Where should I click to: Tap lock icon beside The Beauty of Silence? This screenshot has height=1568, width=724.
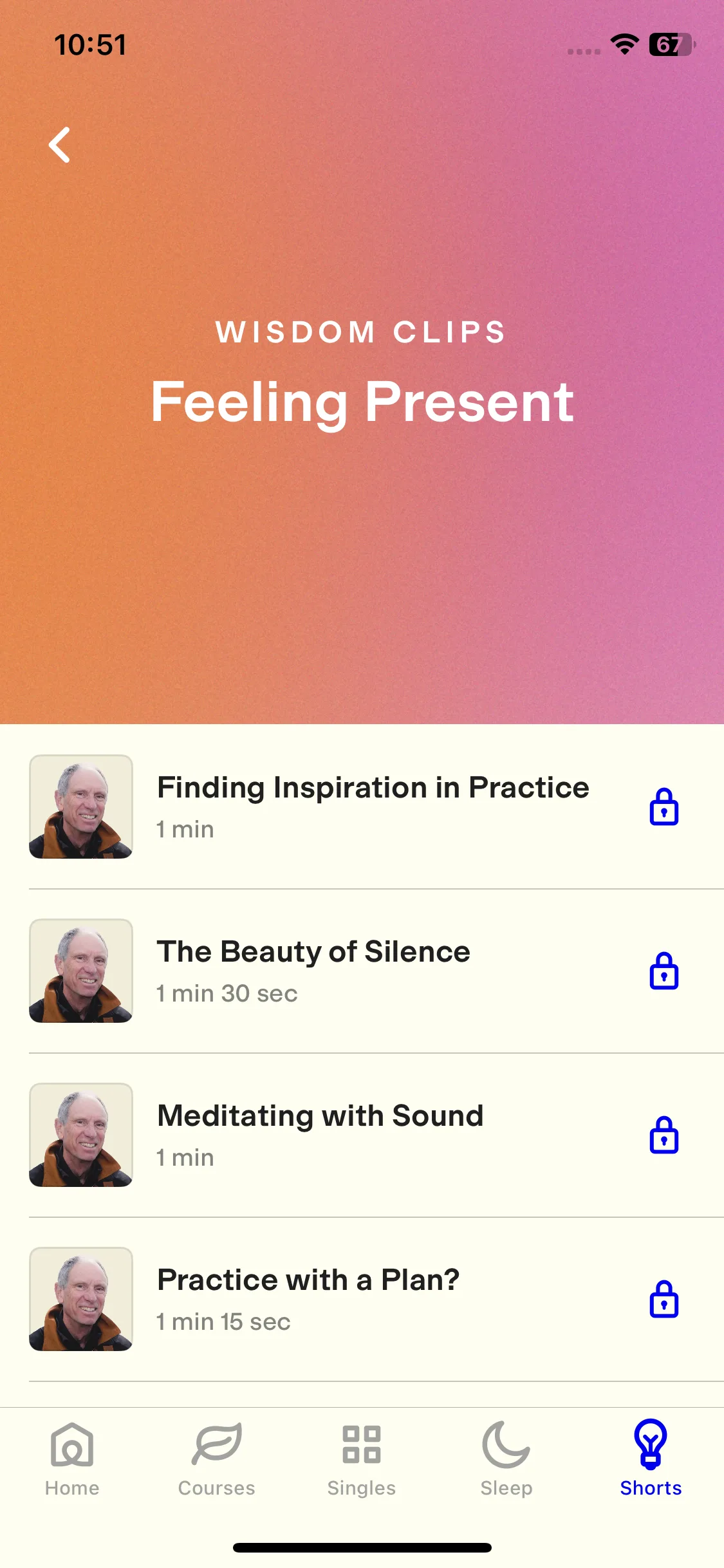[664, 971]
